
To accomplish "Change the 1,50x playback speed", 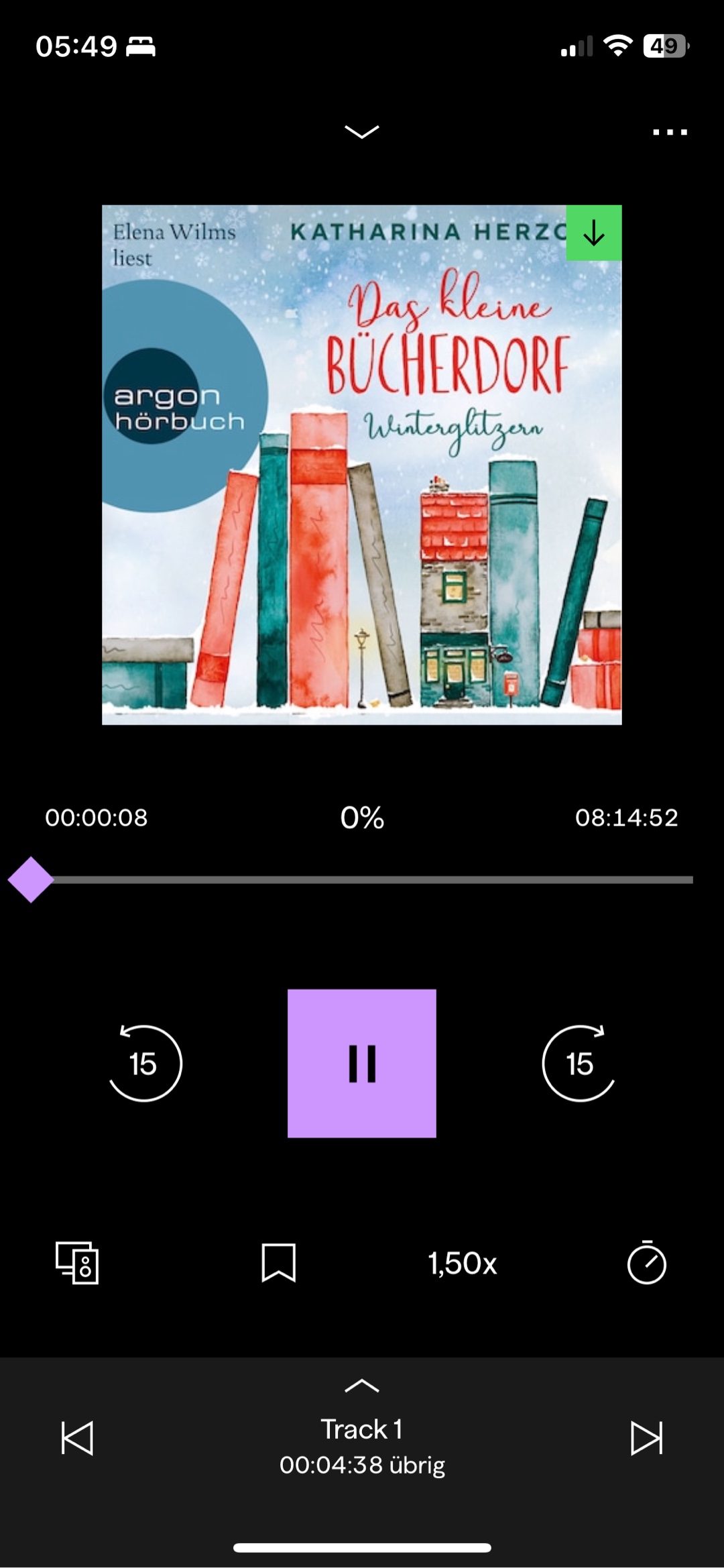I will pos(463,1264).
